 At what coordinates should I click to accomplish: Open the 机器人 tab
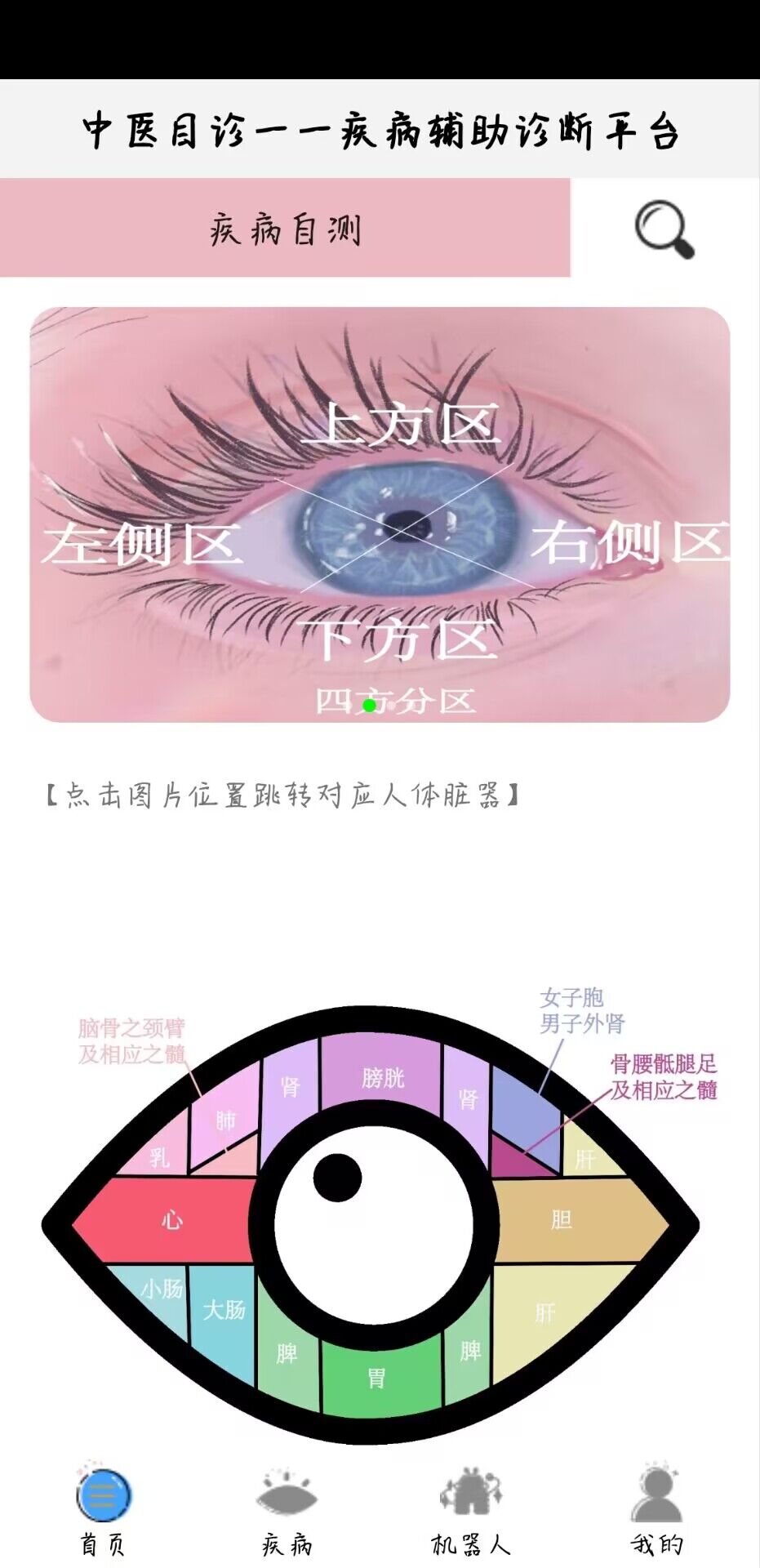point(470,1511)
